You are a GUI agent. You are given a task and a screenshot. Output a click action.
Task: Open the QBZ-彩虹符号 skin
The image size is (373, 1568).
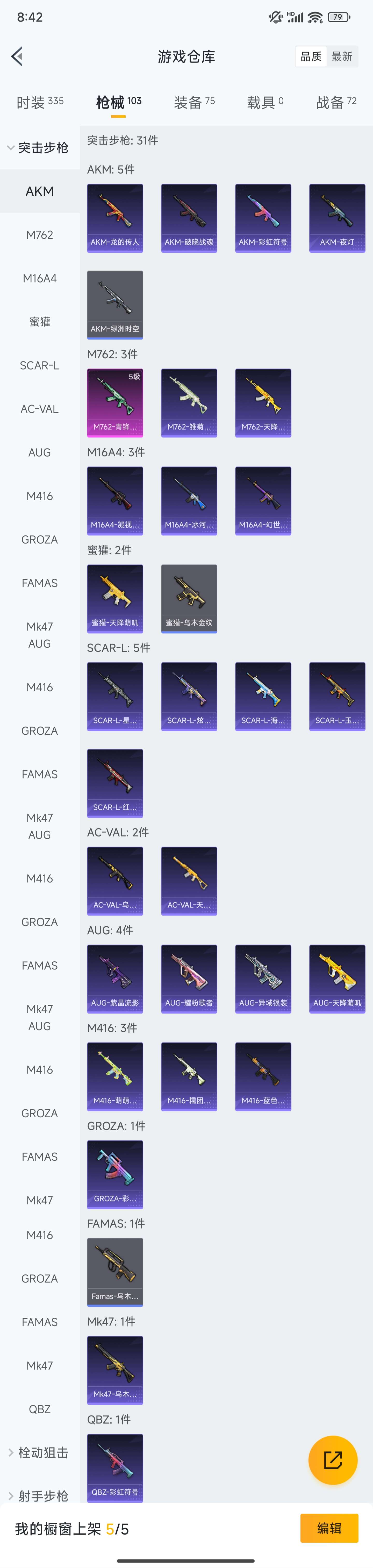tap(115, 1467)
